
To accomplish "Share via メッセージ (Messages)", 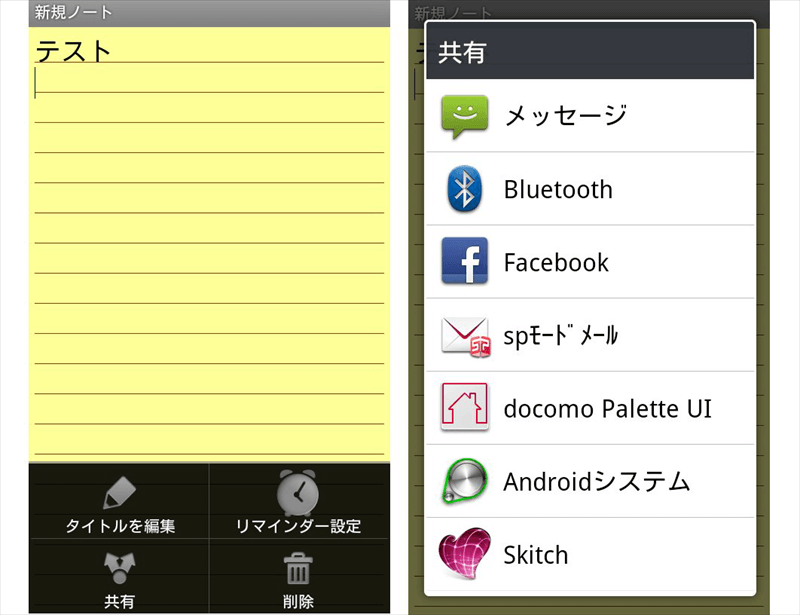I will pos(590,116).
